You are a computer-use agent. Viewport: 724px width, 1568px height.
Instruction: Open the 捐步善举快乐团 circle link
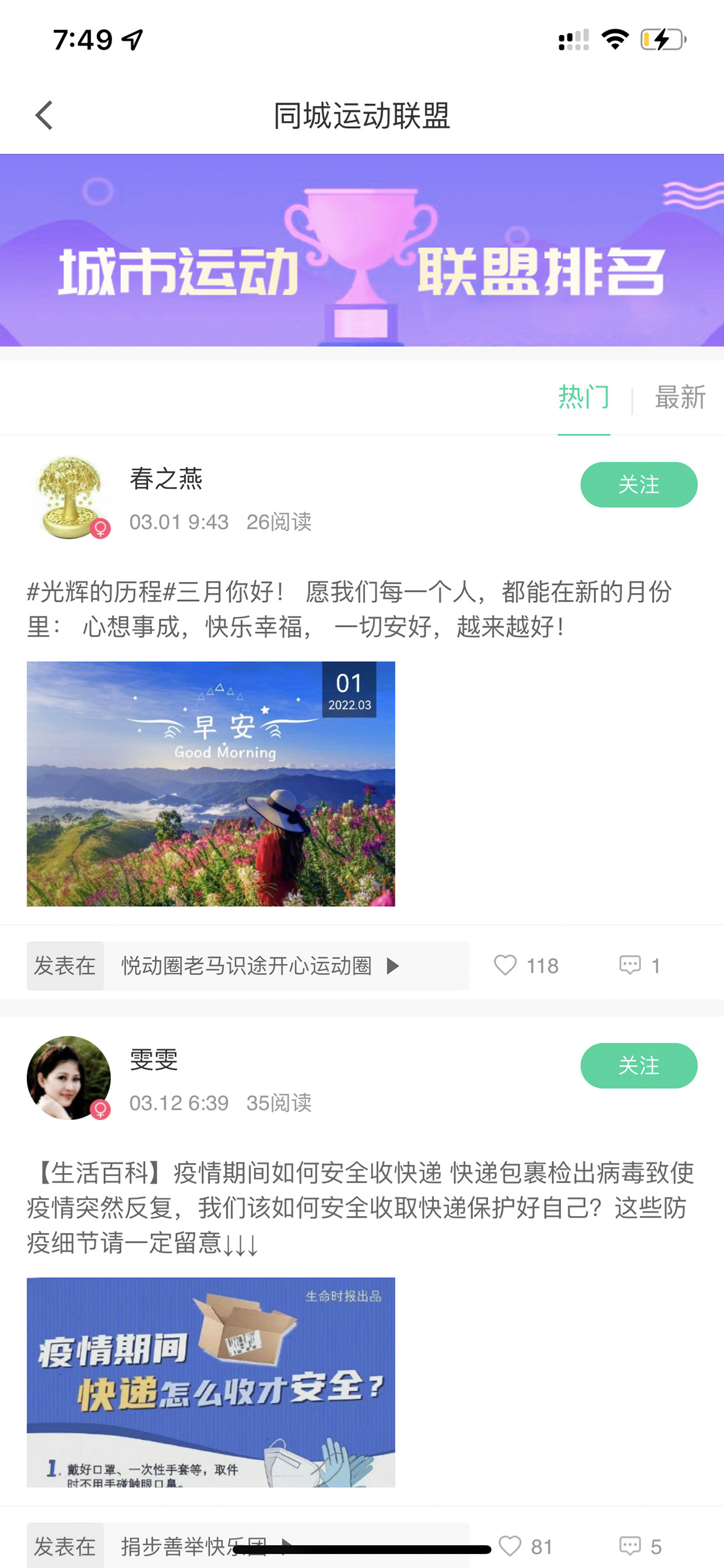coord(248,1545)
